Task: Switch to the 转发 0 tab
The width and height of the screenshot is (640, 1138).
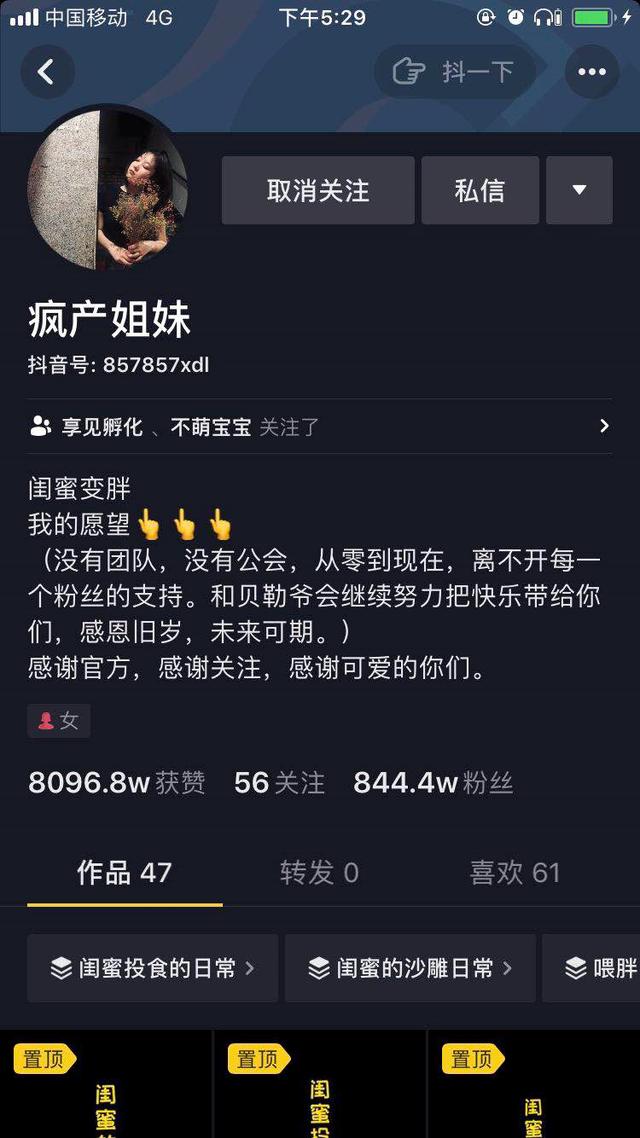Action: [319, 873]
